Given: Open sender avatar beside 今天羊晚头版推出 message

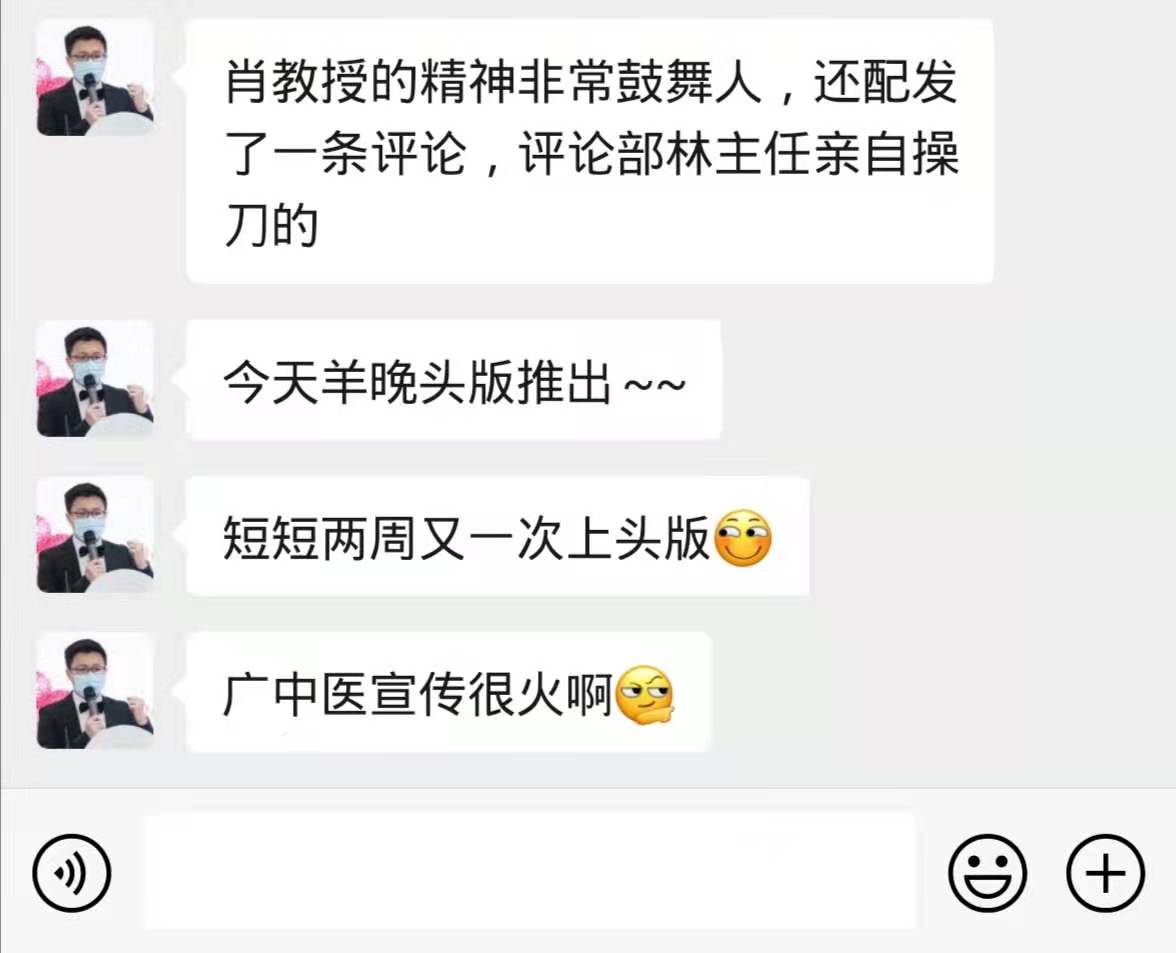Looking at the screenshot, I should tap(95, 379).
